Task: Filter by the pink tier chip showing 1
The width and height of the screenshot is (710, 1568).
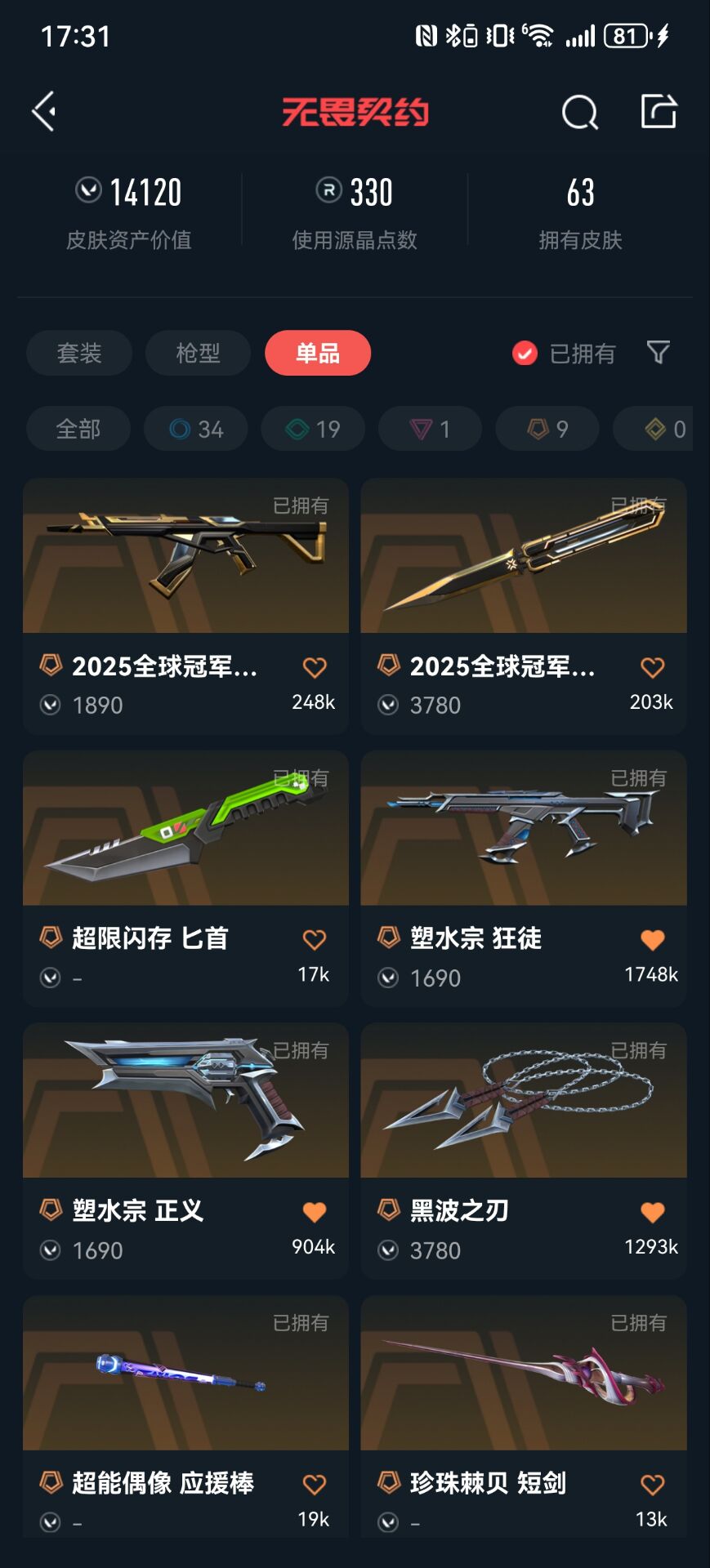Action: (x=430, y=429)
